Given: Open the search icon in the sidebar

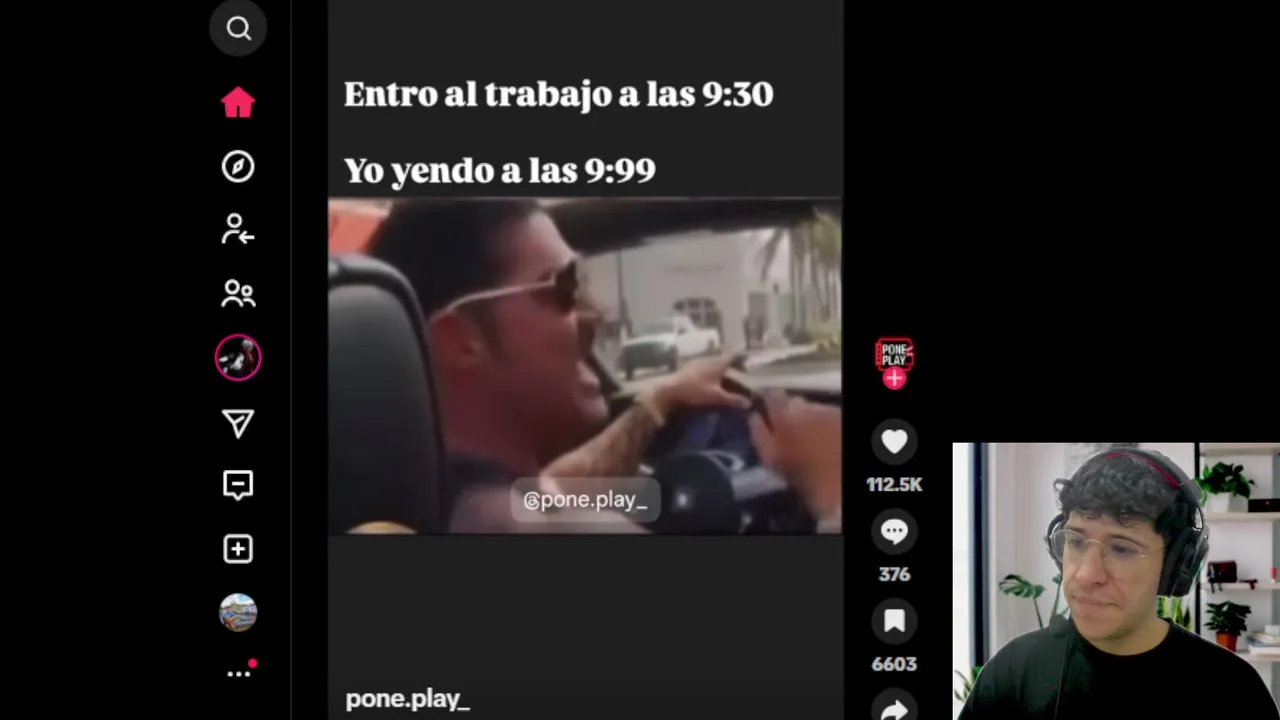Looking at the screenshot, I should [238, 28].
